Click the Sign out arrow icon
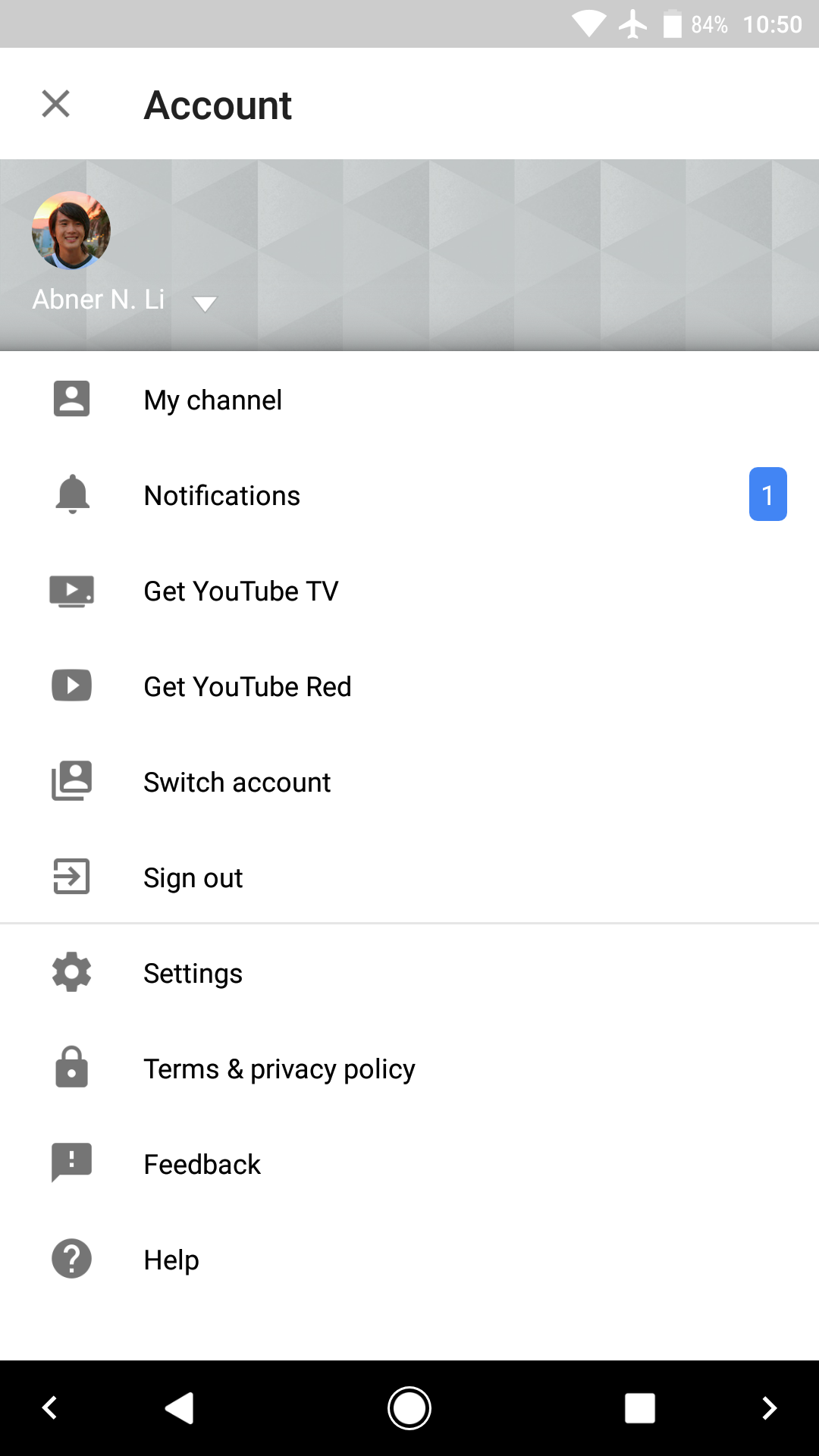This screenshot has width=819, height=1456. (71, 877)
